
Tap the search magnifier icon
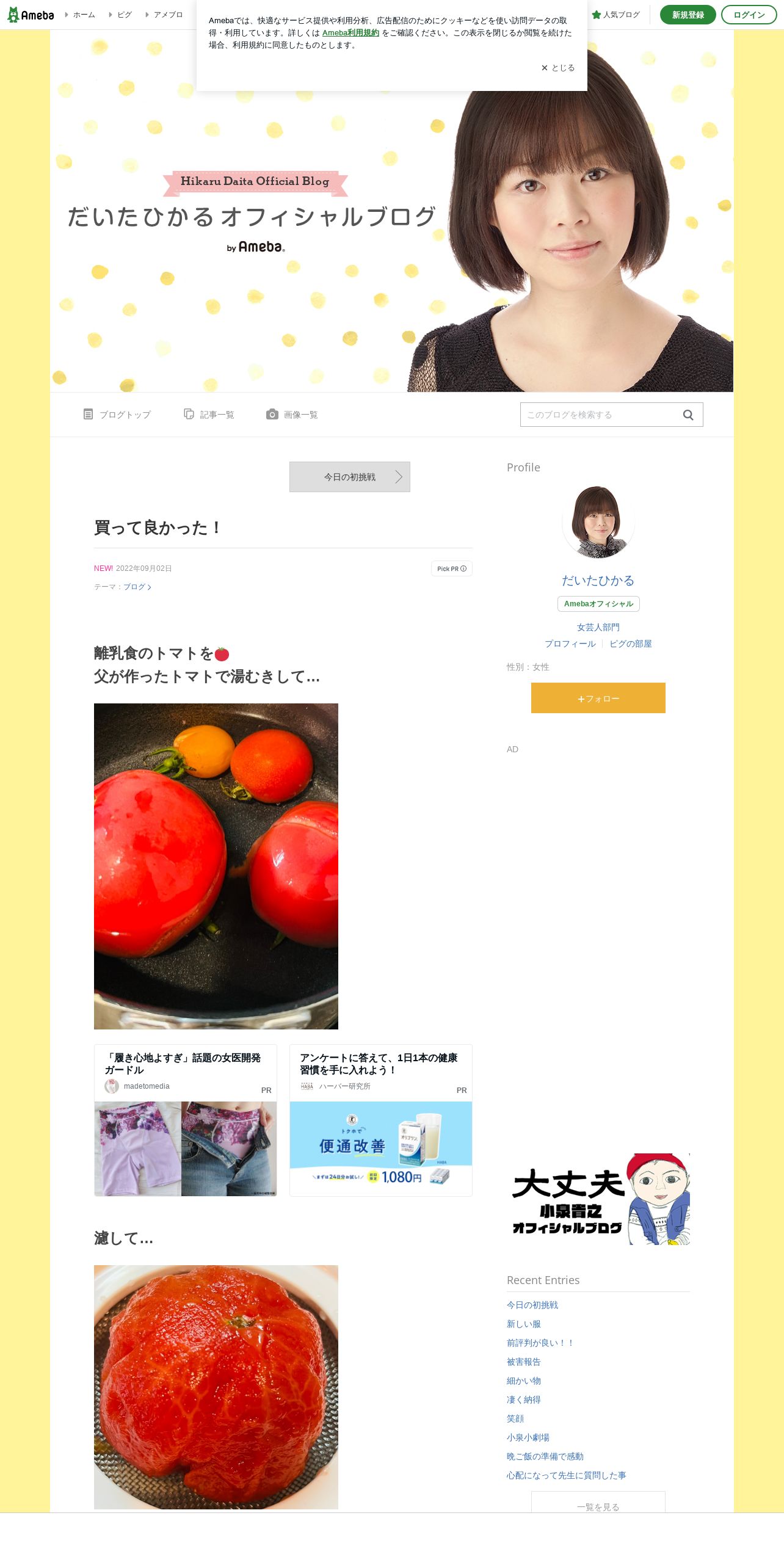[688, 415]
